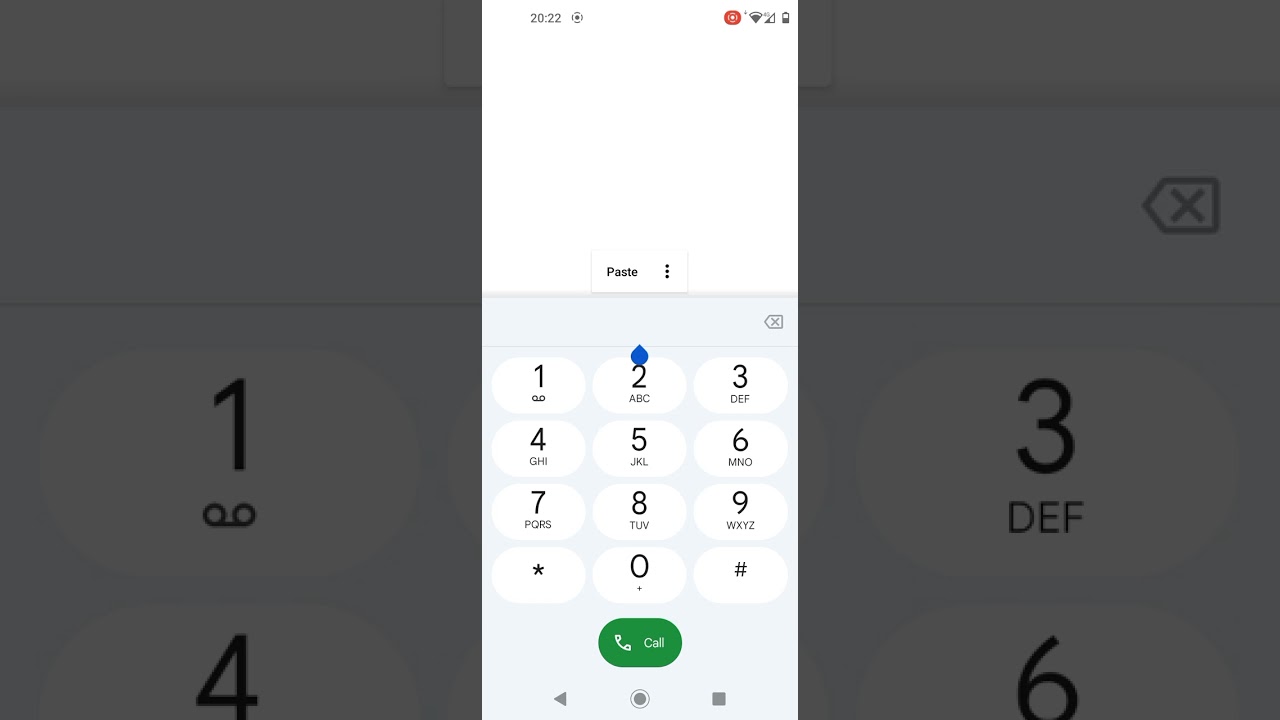Enter digit 2 ABC key
This screenshot has width=1280, height=720.
[x=639, y=387]
